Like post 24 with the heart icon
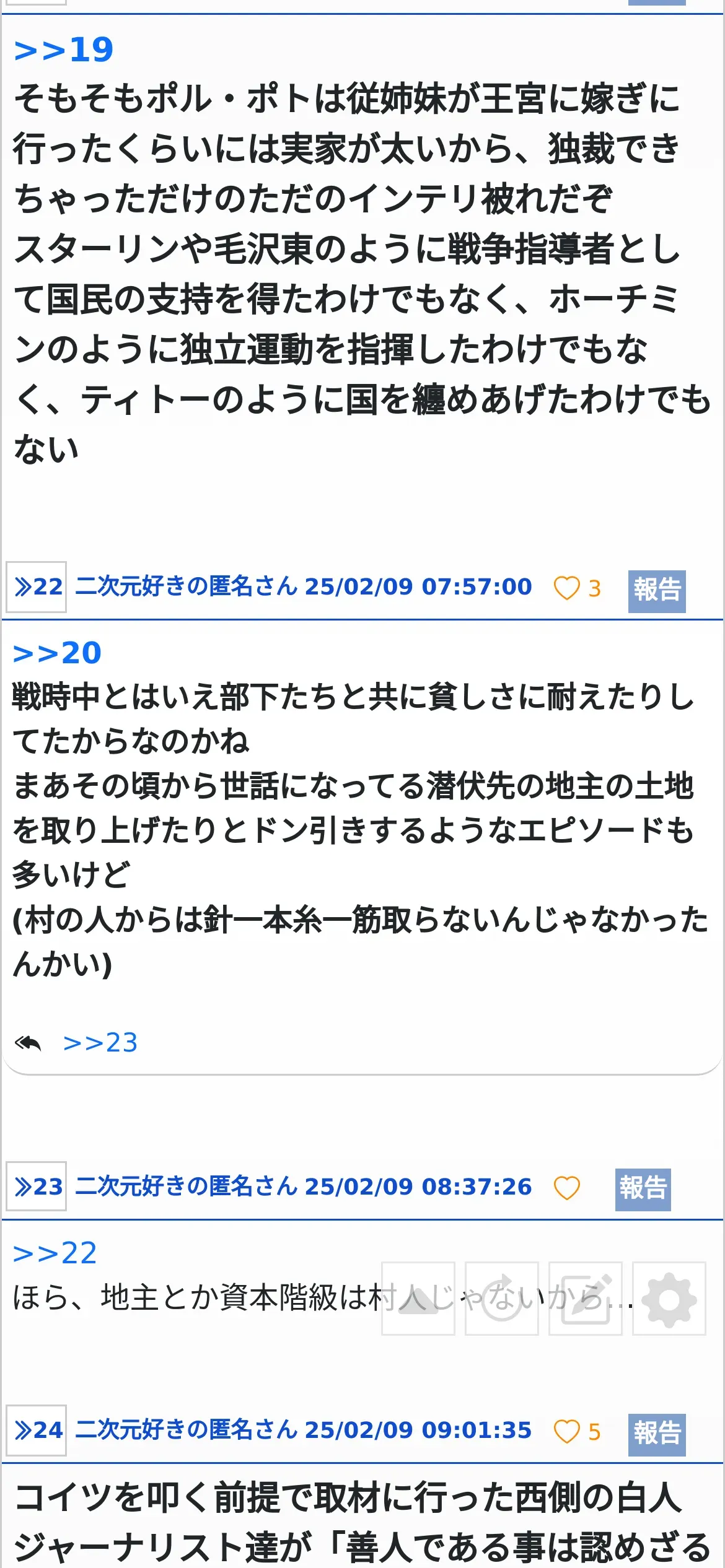This screenshot has width=725, height=1568. [566, 1432]
